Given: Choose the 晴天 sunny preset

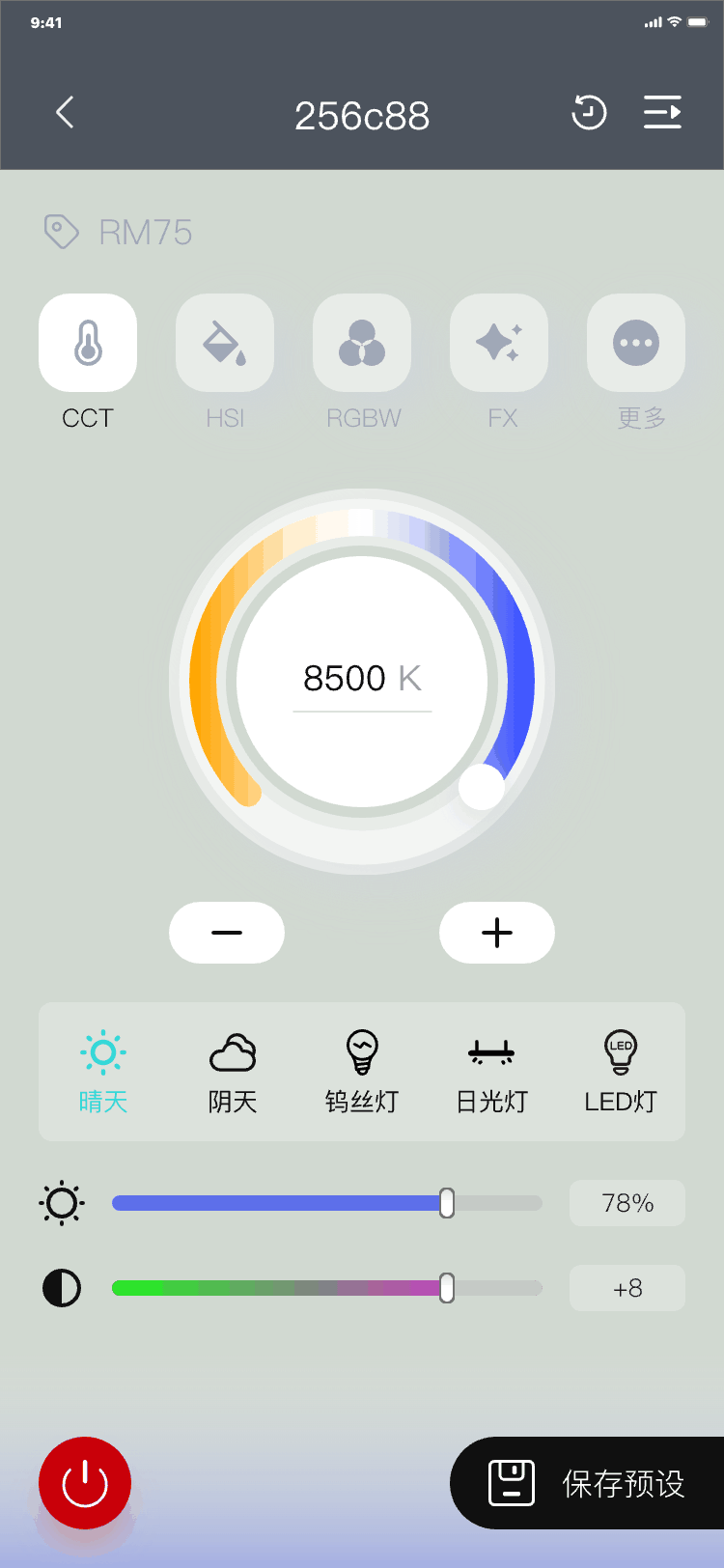Looking at the screenshot, I should coord(103,1072).
